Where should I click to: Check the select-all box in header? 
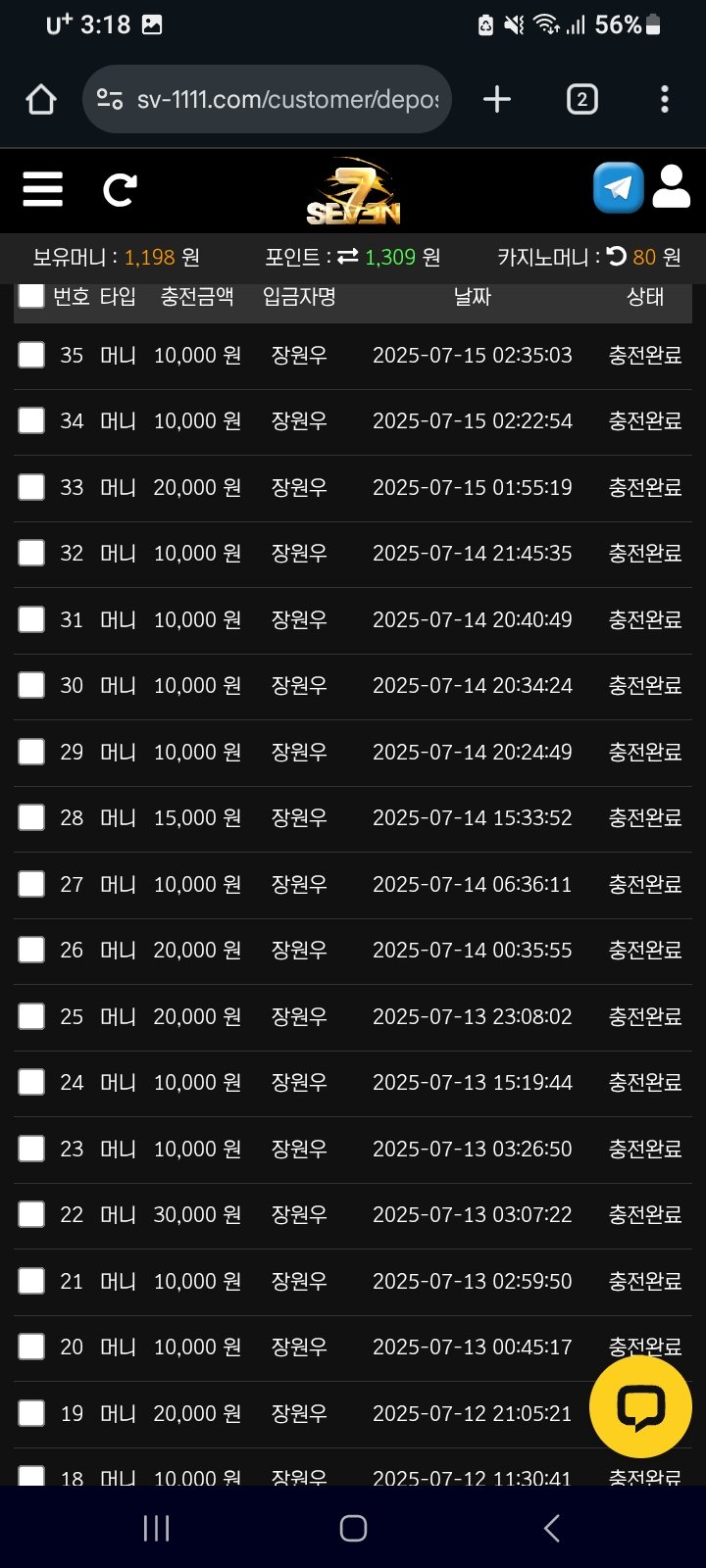coord(31,296)
